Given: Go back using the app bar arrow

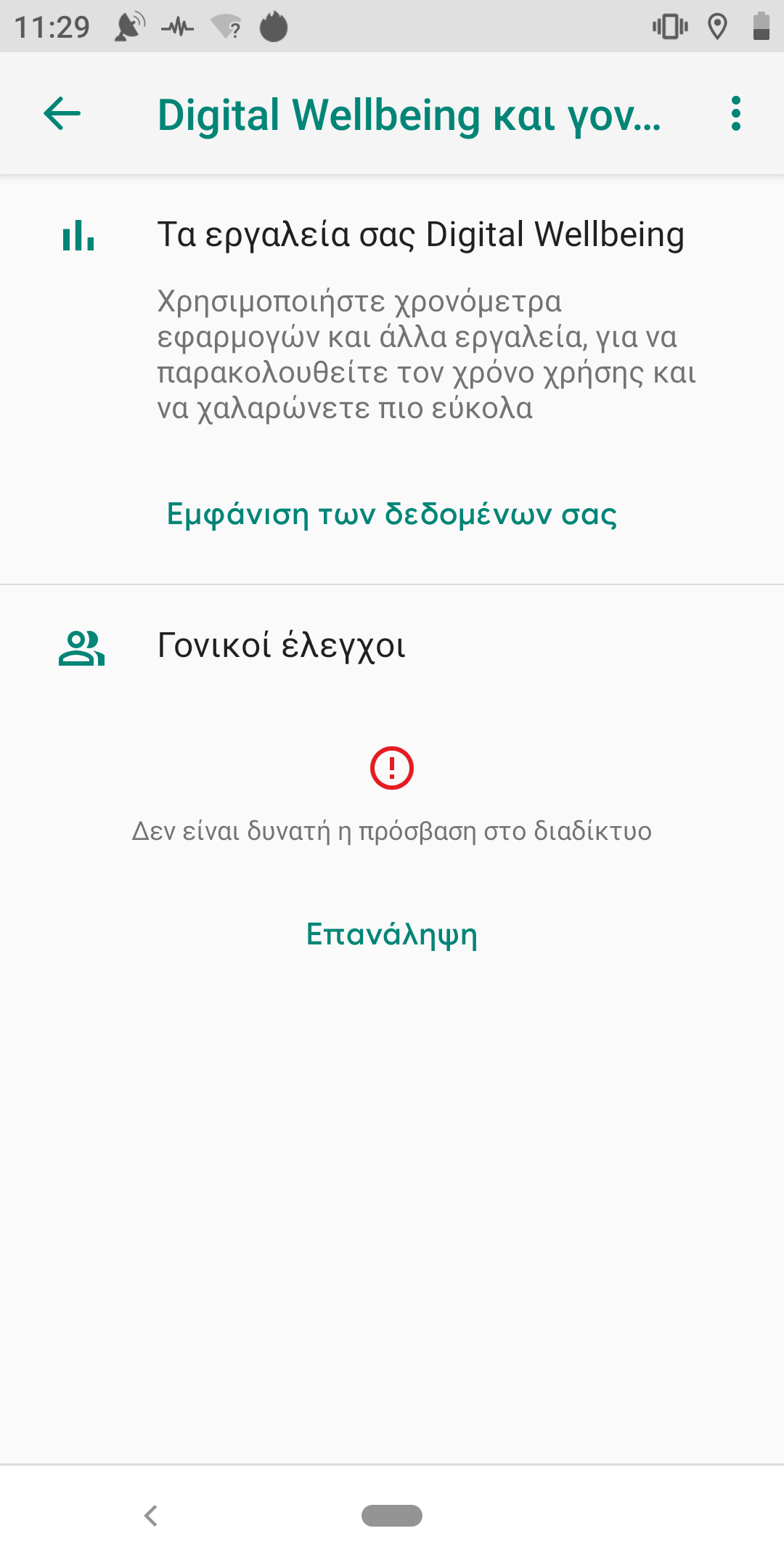Looking at the screenshot, I should [x=62, y=114].
